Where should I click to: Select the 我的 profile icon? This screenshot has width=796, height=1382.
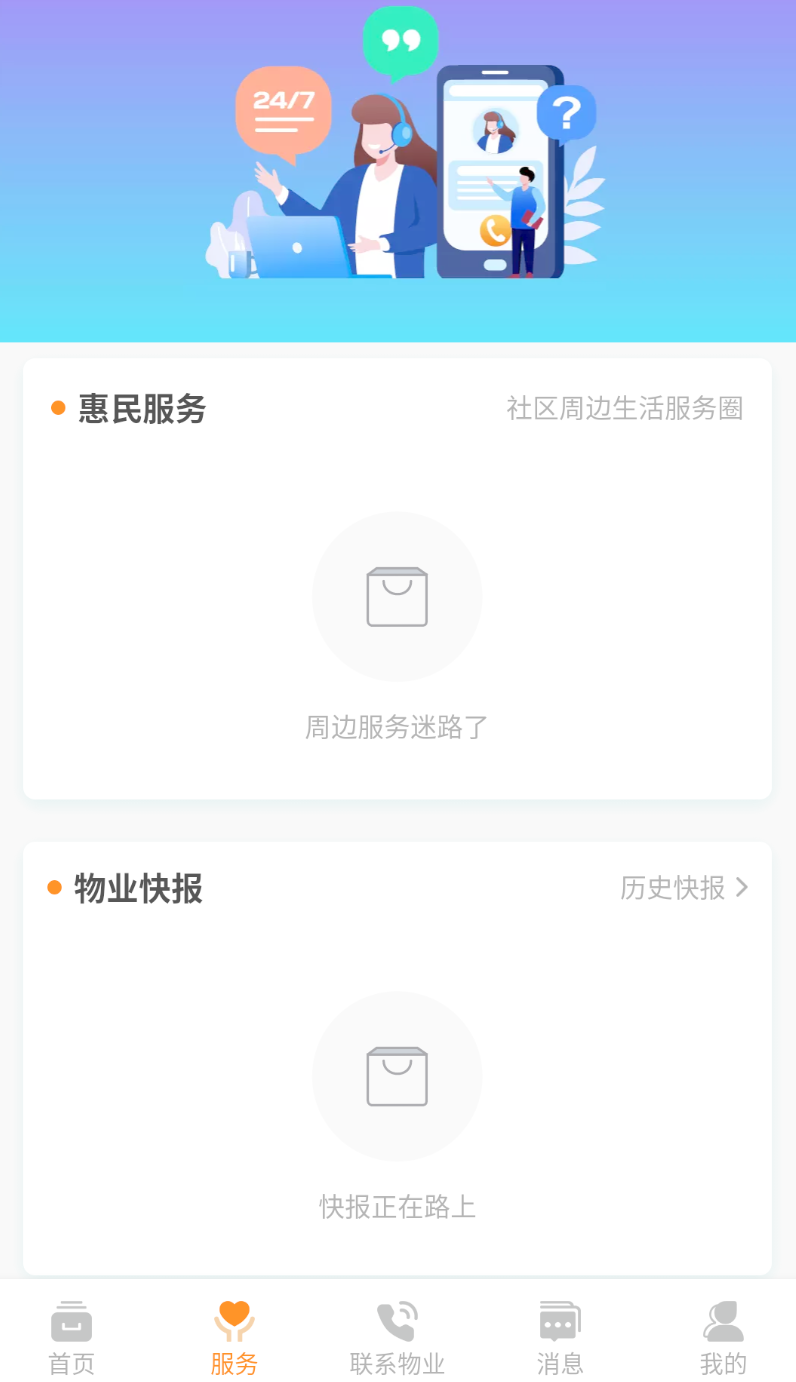pyautogui.click(x=723, y=1320)
